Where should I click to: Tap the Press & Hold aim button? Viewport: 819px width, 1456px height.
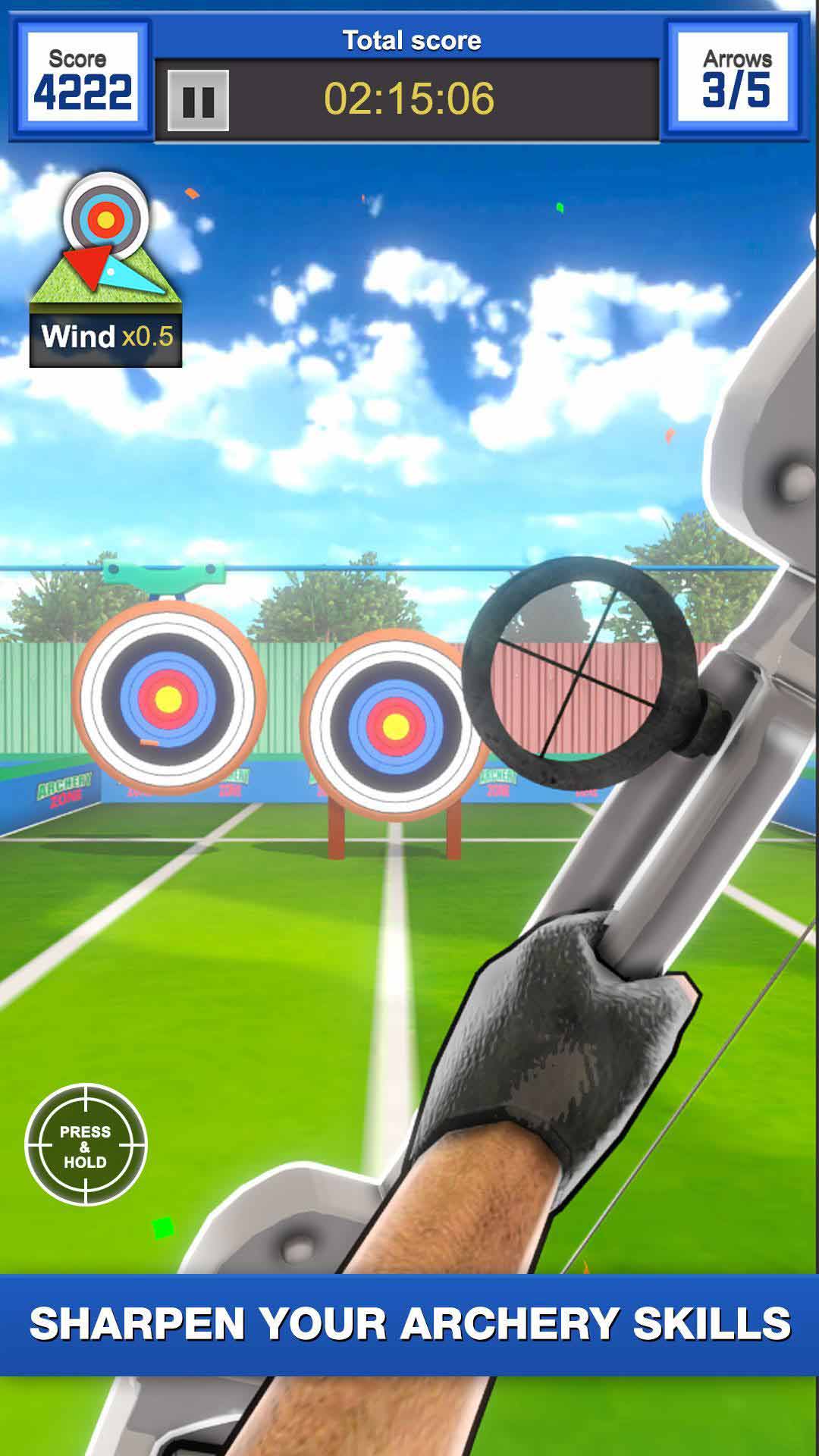[x=86, y=1145]
